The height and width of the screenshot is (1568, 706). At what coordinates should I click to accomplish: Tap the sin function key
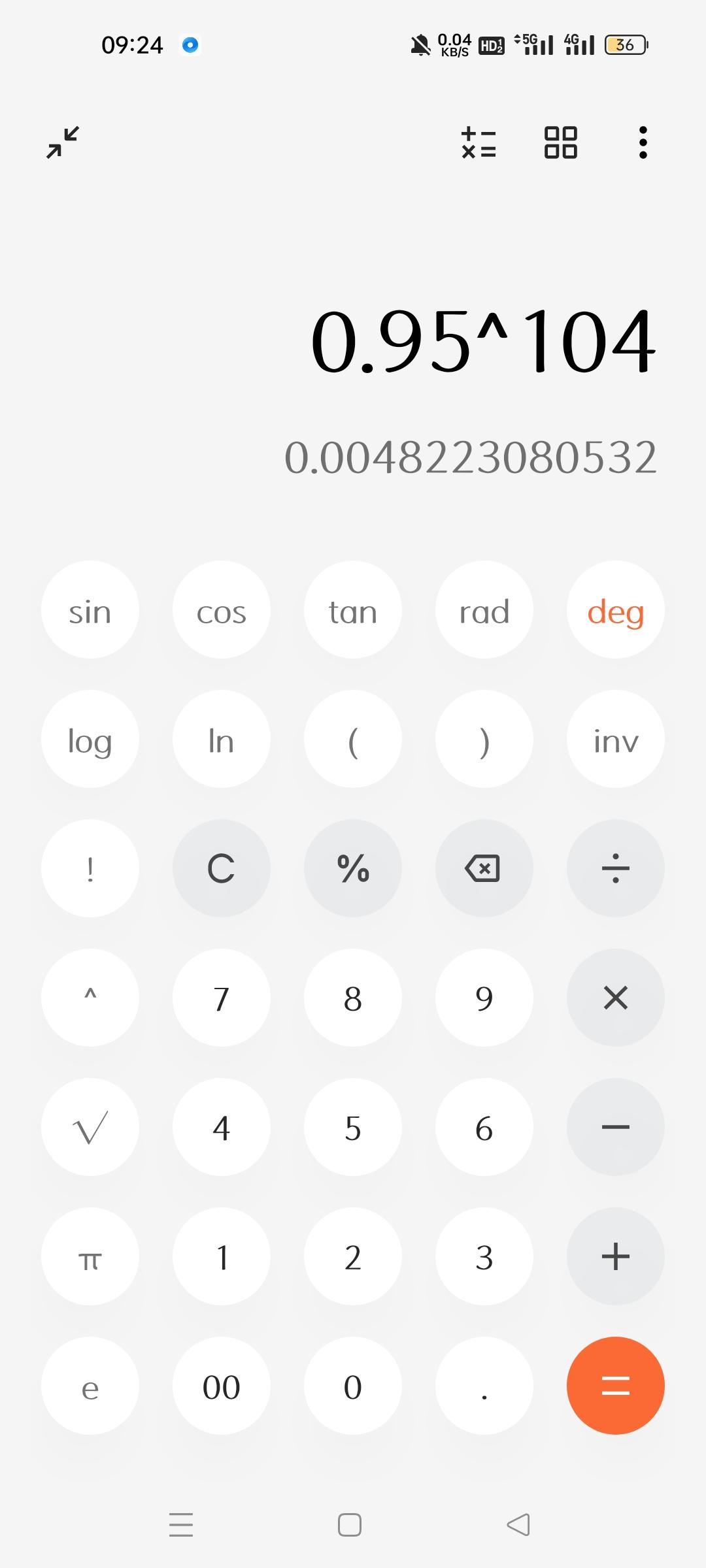(90, 610)
